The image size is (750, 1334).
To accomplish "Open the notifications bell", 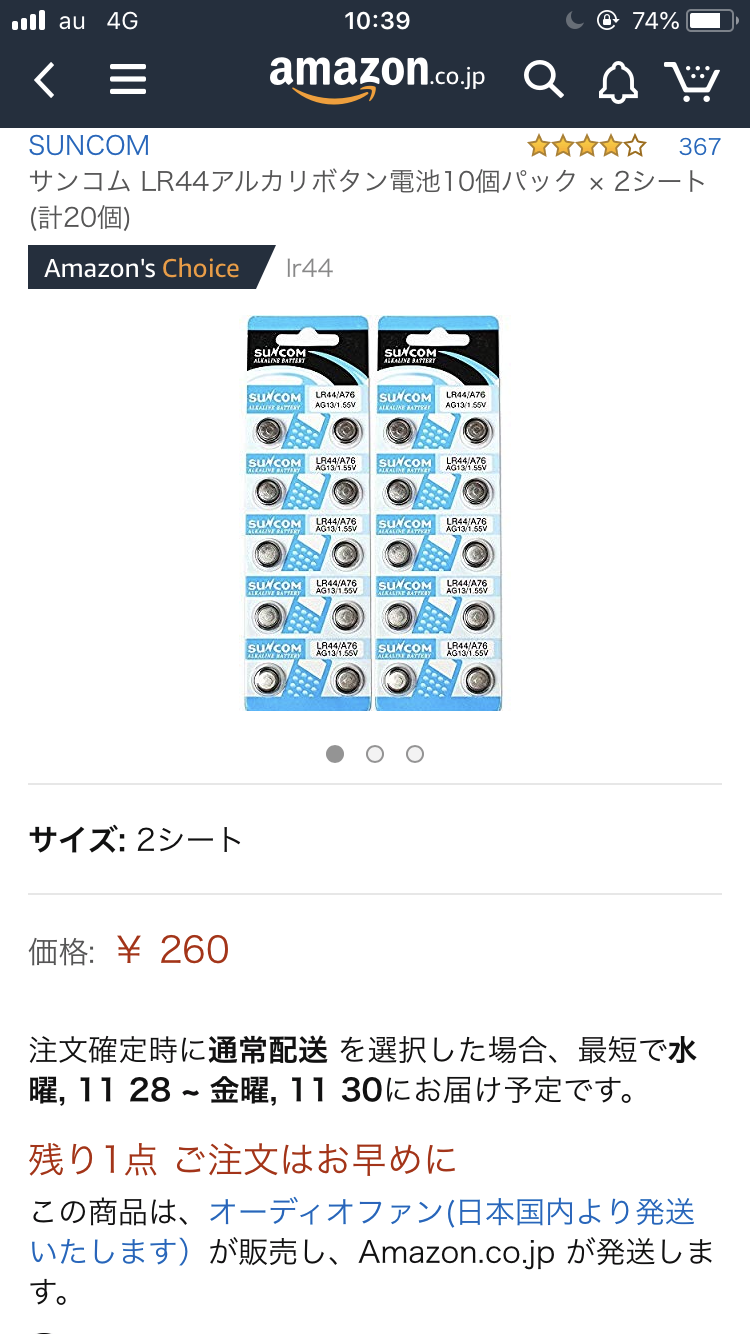I will [x=618, y=80].
